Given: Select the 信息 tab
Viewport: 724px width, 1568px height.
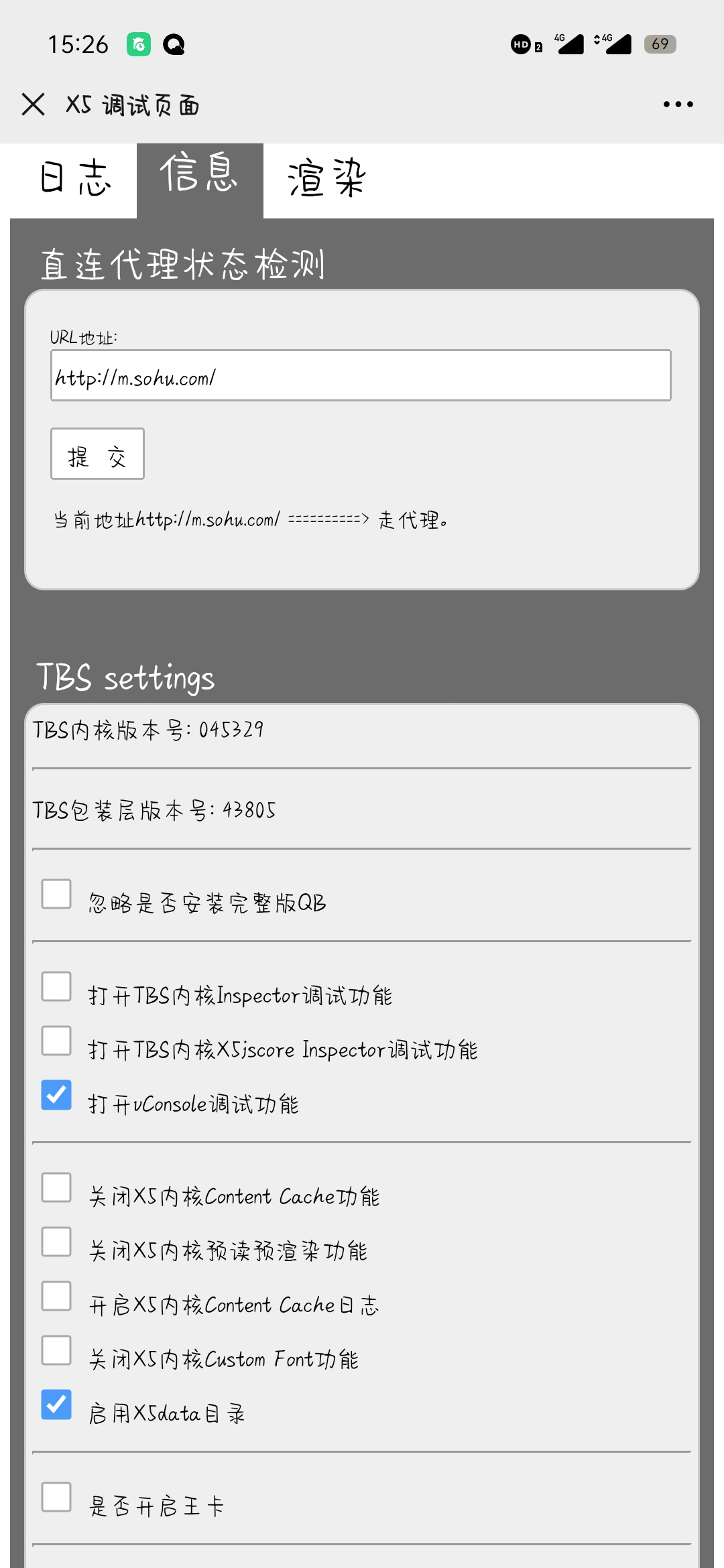Looking at the screenshot, I should pos(200,179).
